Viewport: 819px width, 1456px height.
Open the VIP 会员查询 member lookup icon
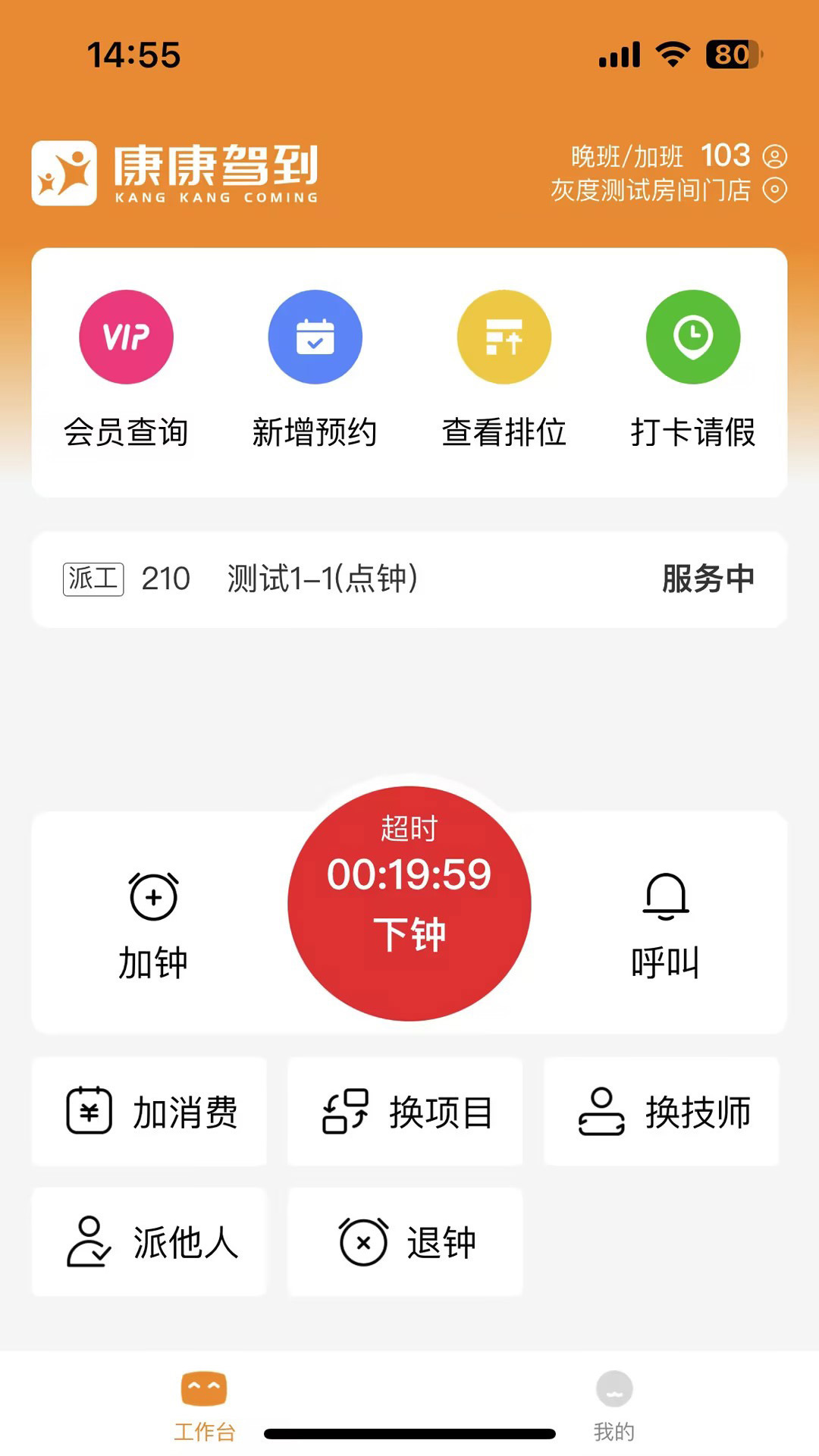[126, 337]
